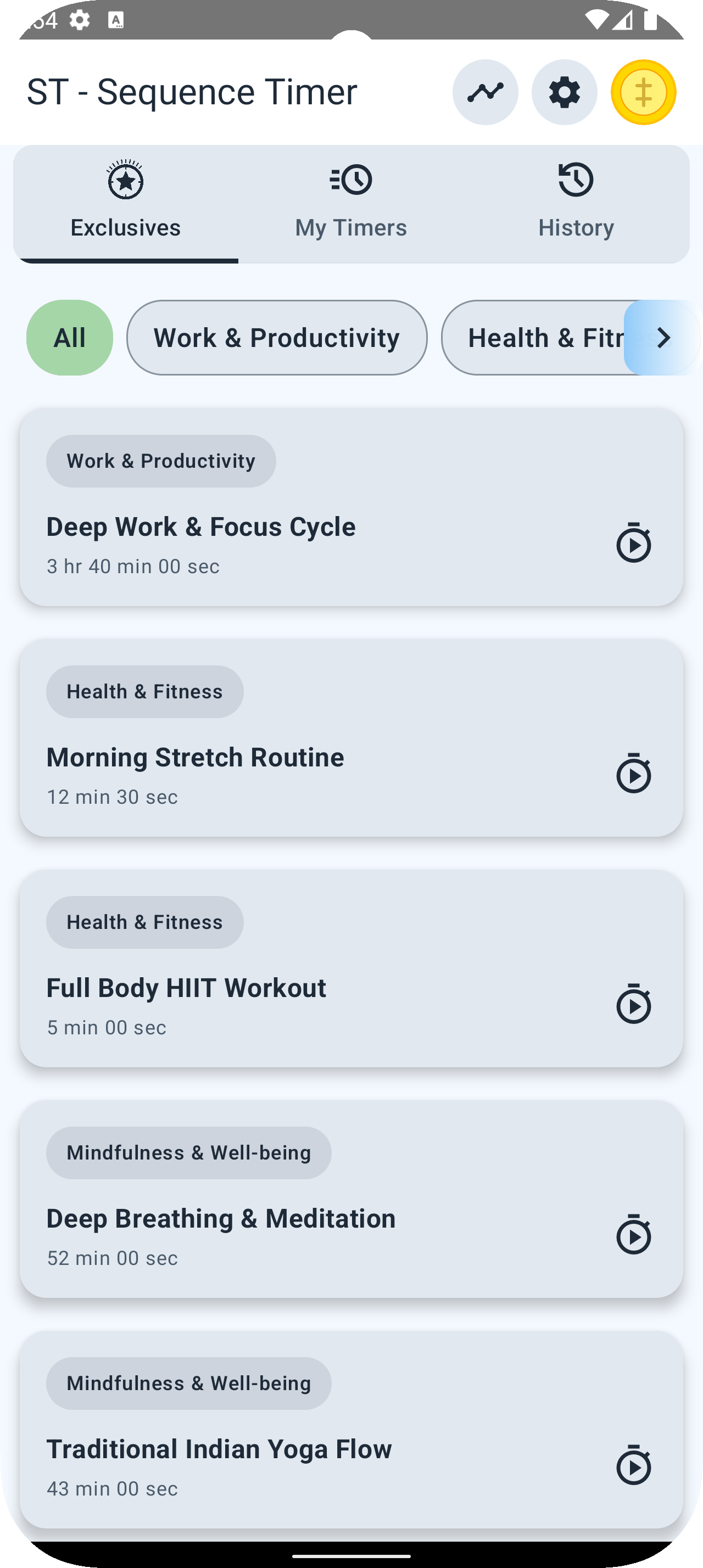This screenshot has width=703, height=1568.
Task: Tap the yellow coin button
Action: click(x=643, y=93)
